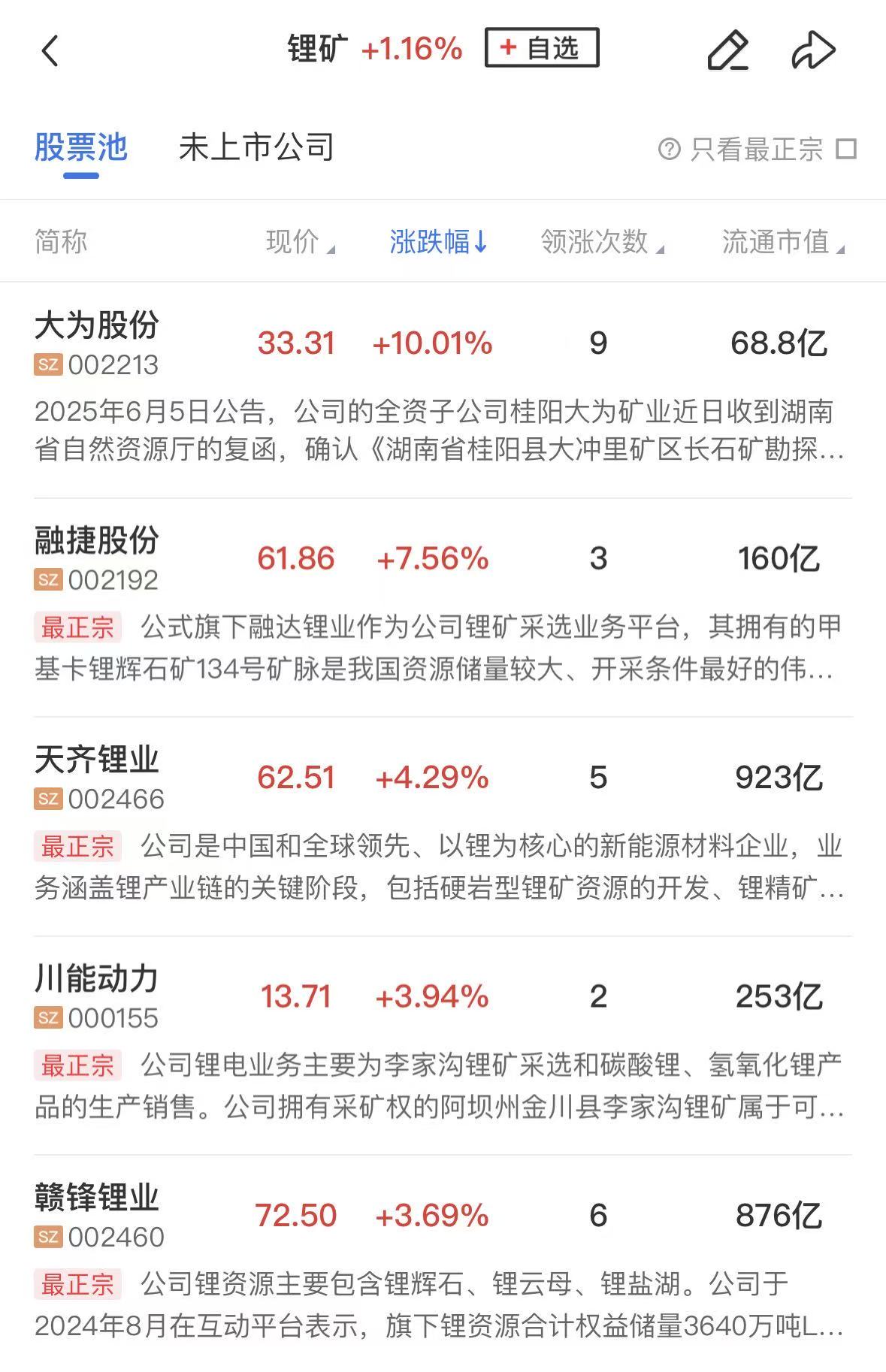The image size is (886, 1372).
Task: Go back using the arrow icon
Action: pyautogui.click(x=50, y=51)
